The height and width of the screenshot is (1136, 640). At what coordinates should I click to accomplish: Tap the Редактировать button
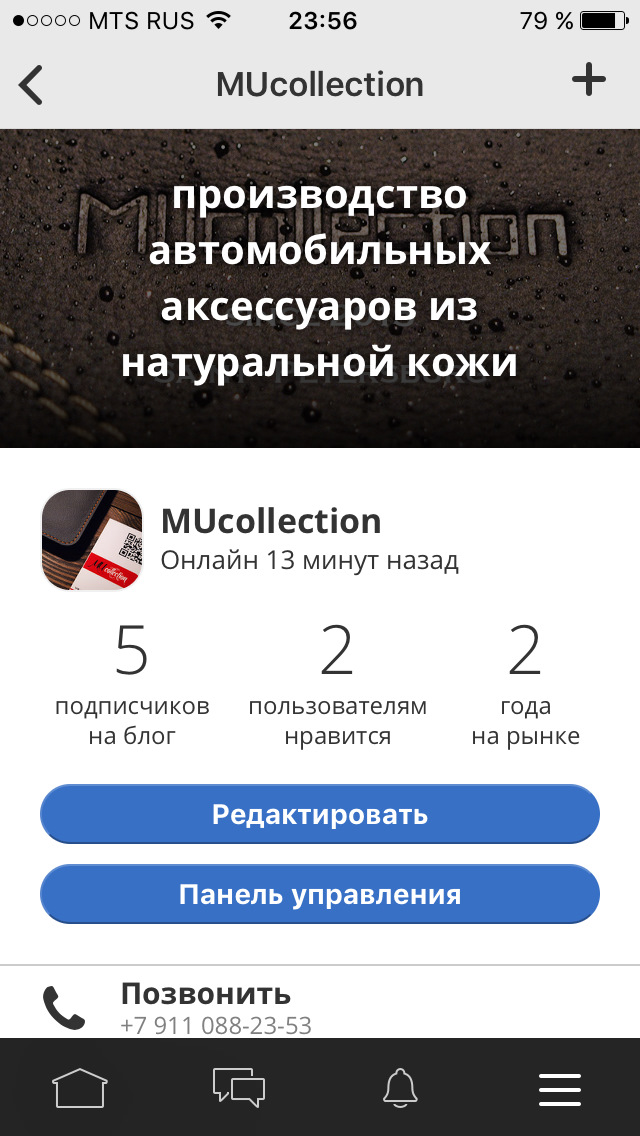320,814
